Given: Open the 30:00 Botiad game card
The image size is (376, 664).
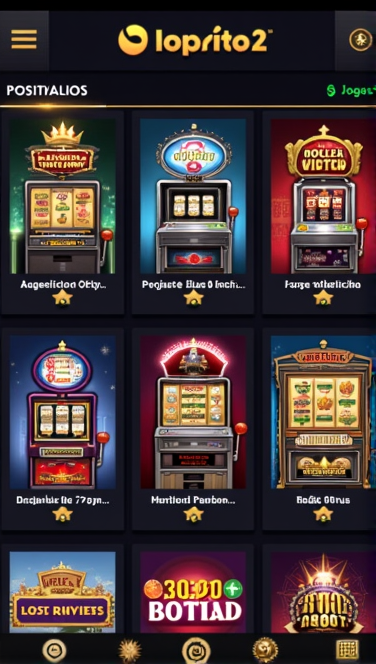Looking at the screenshot, I should (193, 592).
